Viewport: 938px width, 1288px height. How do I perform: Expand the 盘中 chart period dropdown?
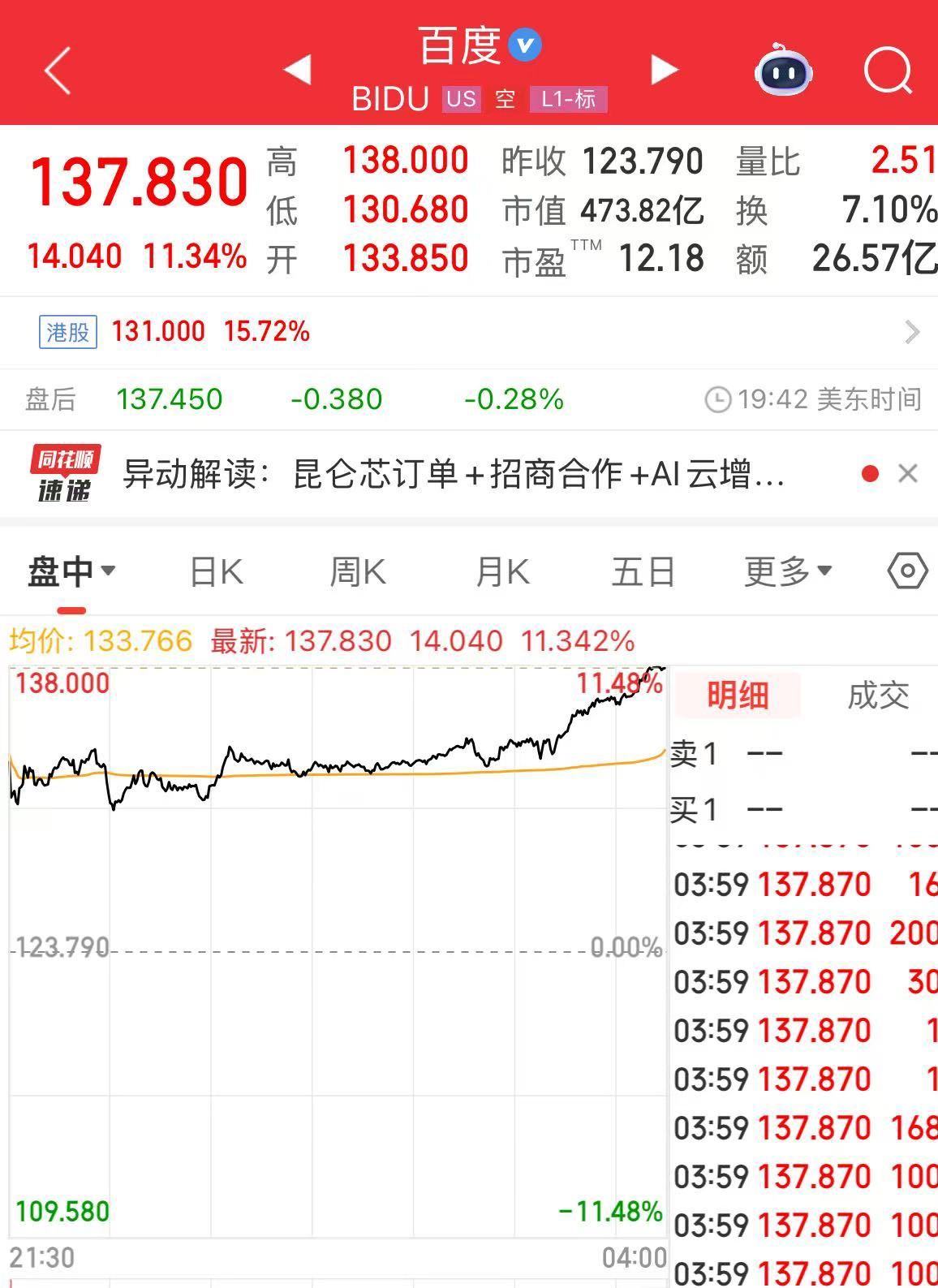[x=71, y=571]
